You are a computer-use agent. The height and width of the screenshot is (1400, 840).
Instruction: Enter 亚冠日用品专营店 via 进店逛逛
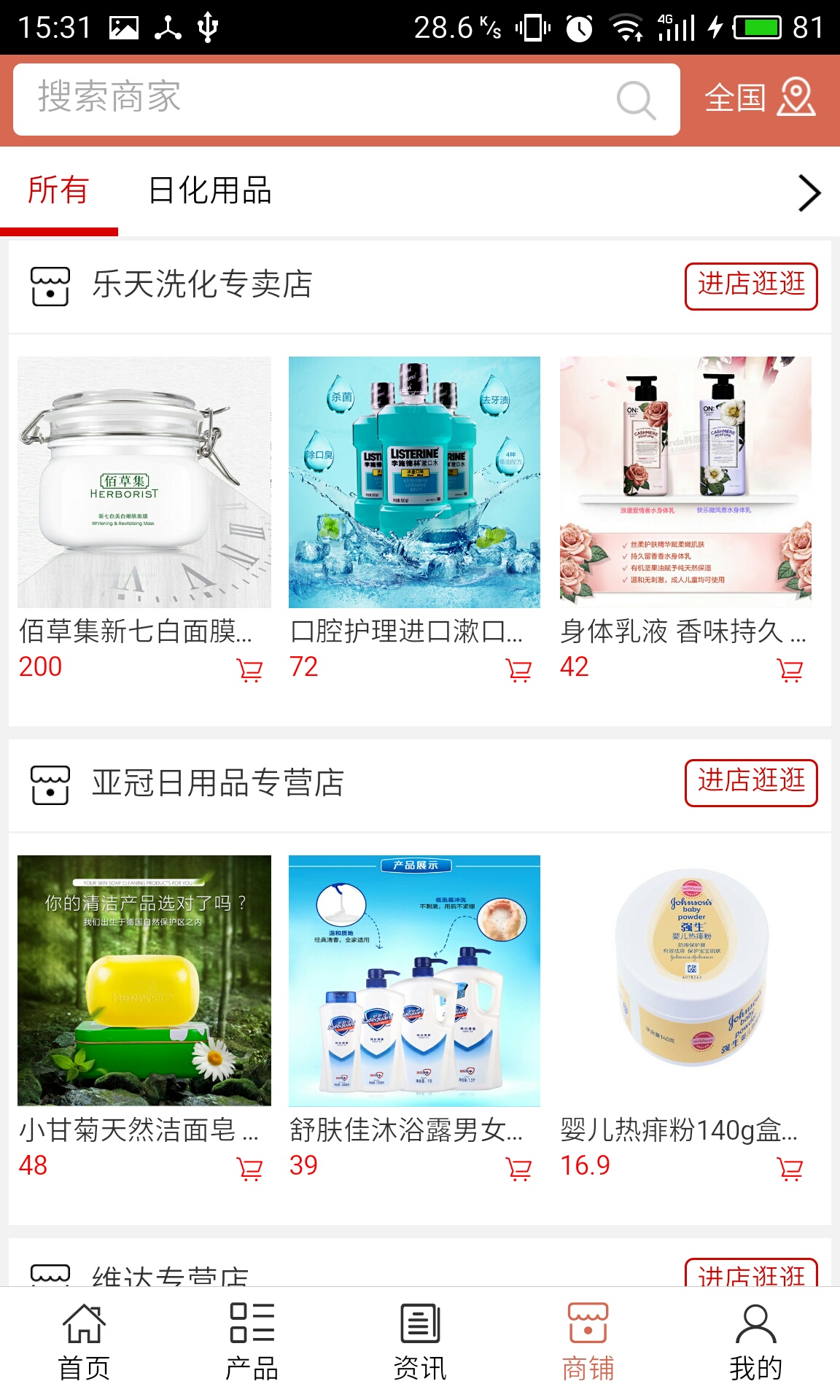pos(750,783)
